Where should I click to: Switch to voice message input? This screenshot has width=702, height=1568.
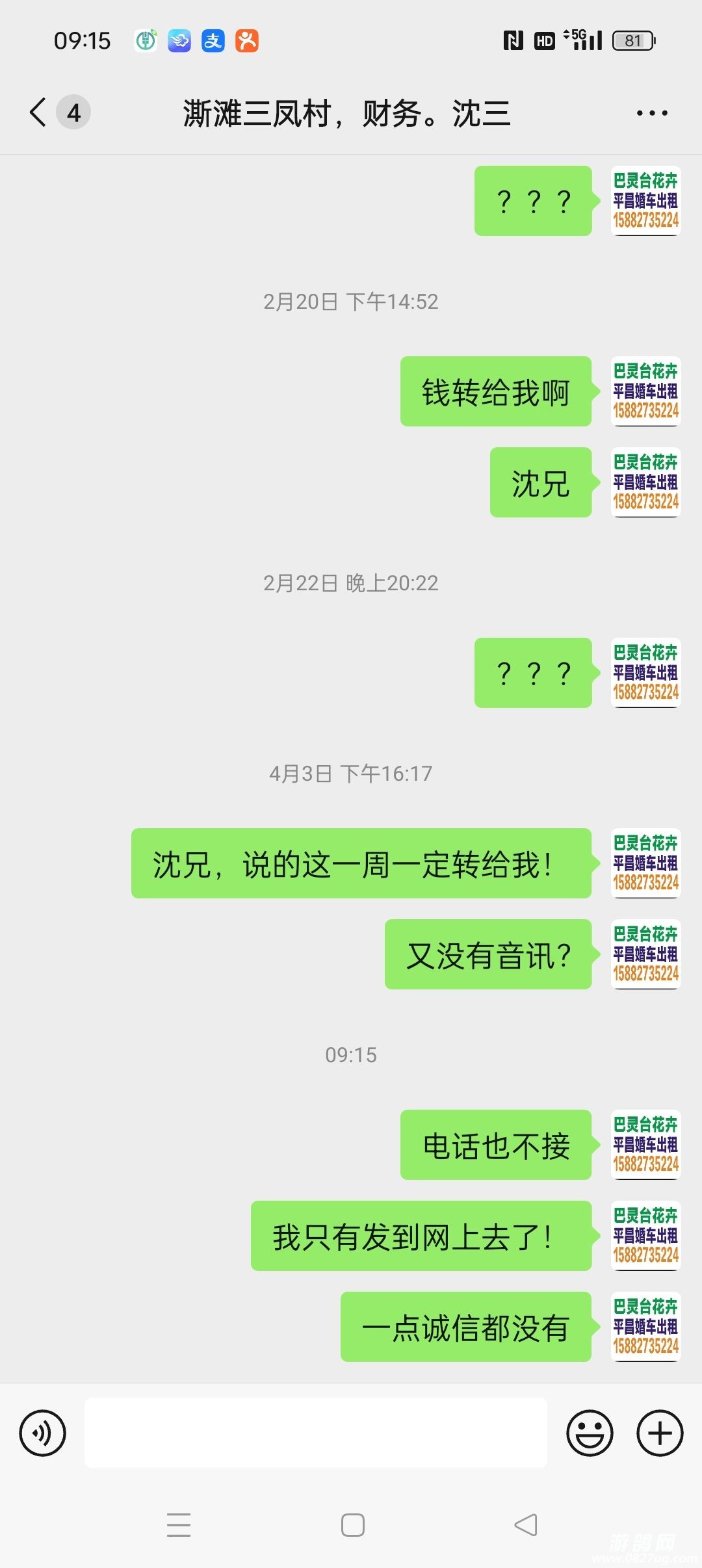(43, 1433)
